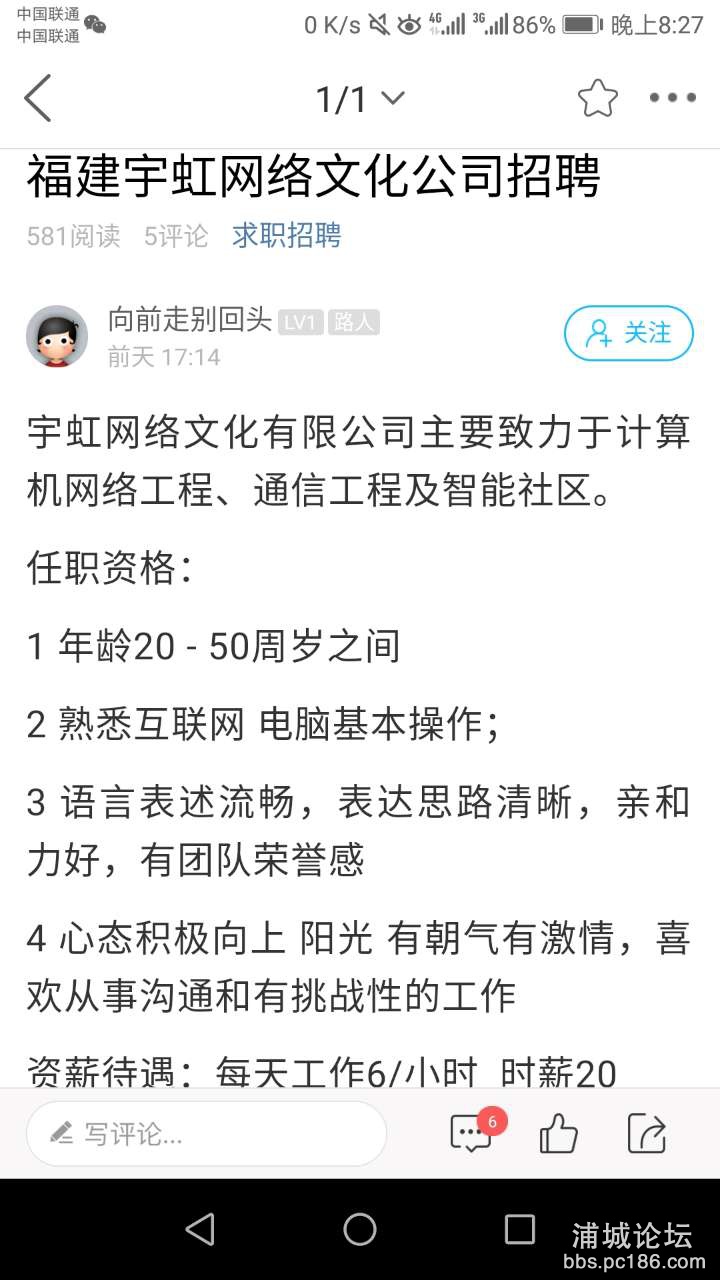
Task: Go back using the top-left arrow
Action: tap(38, 98)
